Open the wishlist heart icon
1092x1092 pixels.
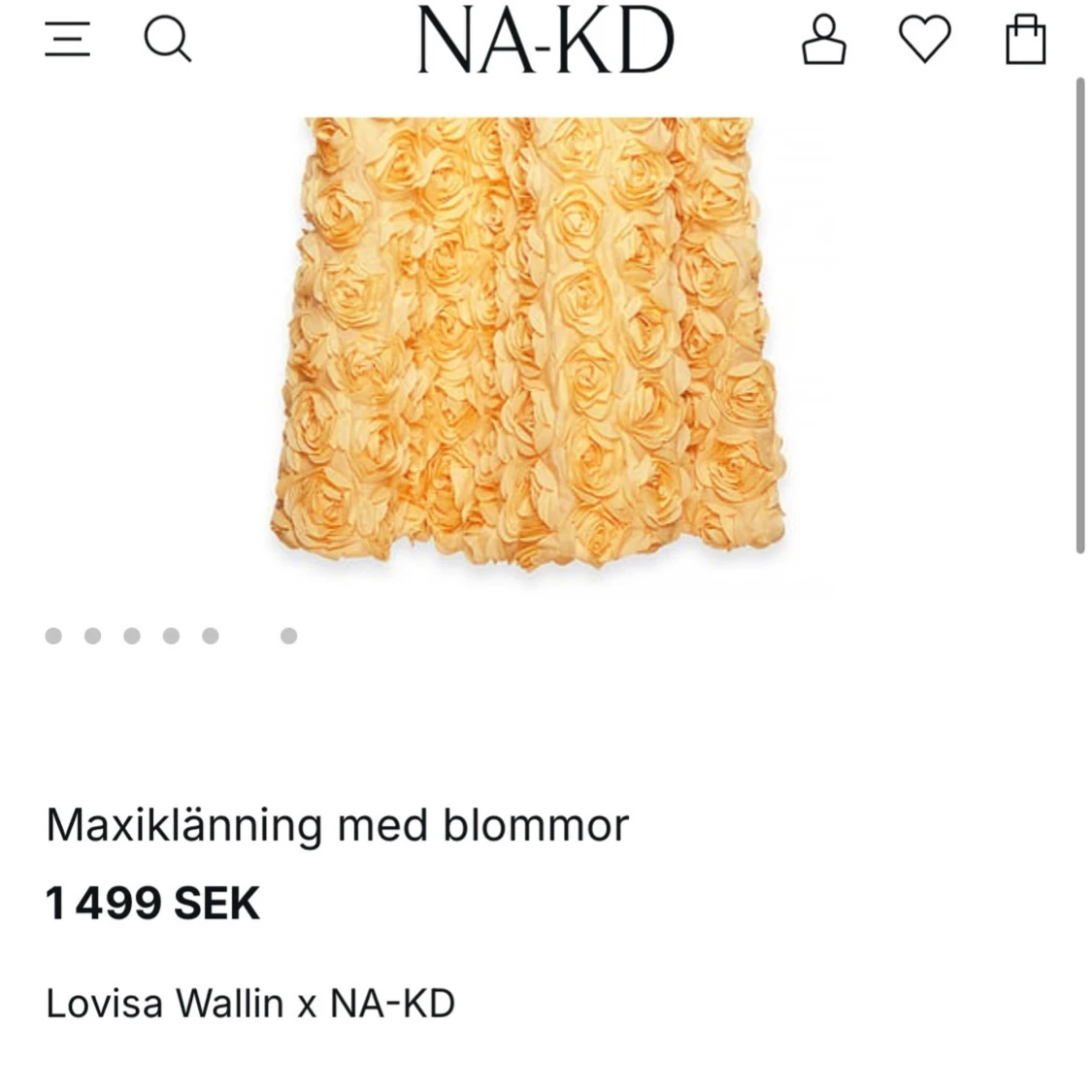click(924, 41)
